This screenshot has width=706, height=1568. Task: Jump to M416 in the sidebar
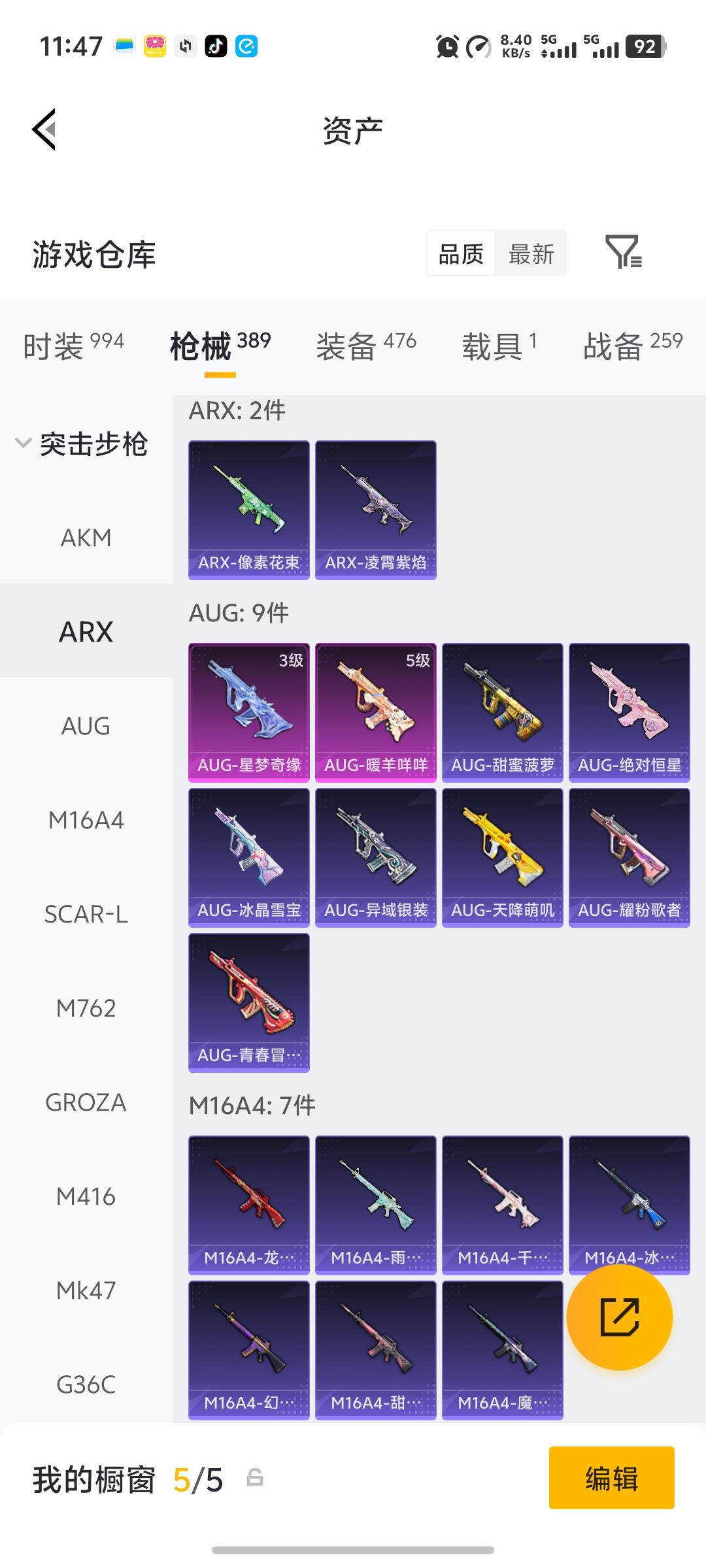pos(86,1196)
